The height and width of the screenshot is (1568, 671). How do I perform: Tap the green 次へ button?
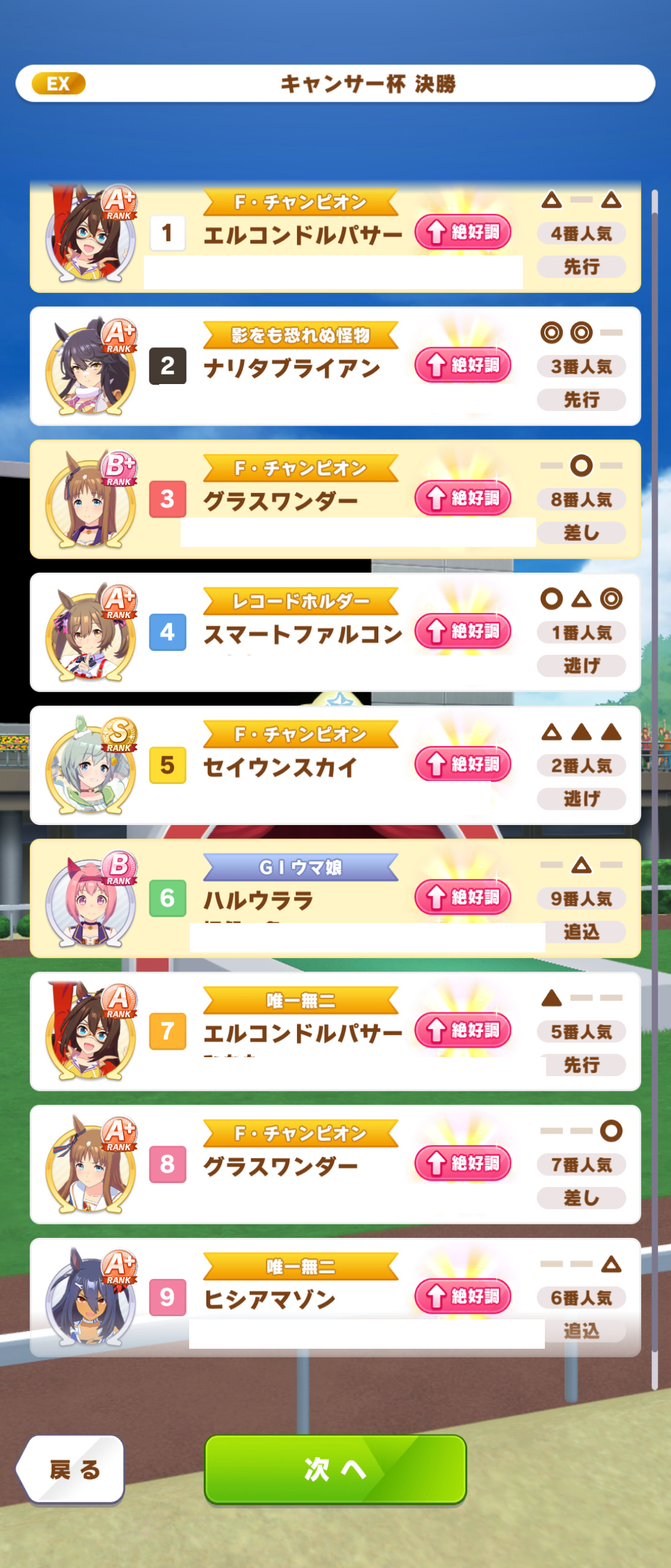[335, 1469]
